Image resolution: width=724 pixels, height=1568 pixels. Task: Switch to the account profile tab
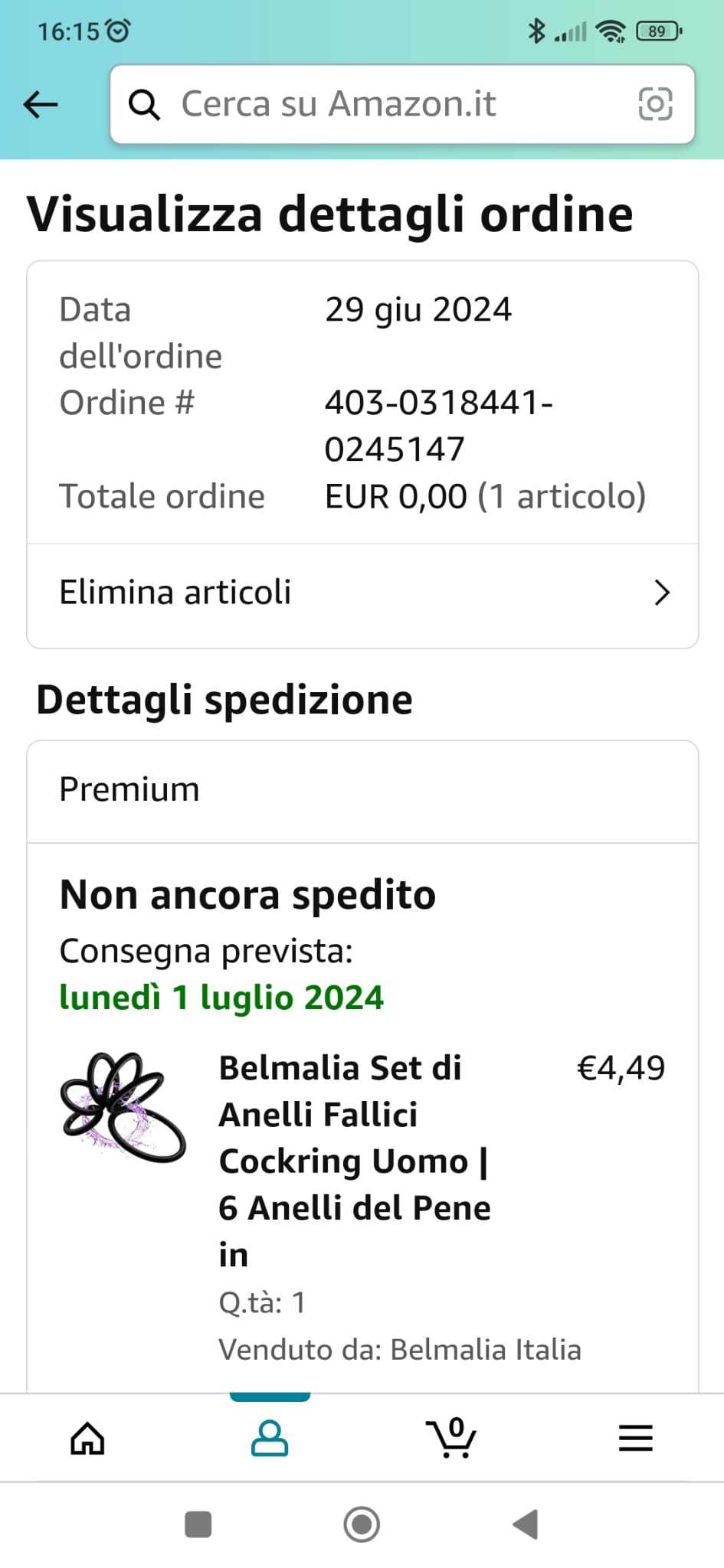click(x=270, y=1438)
